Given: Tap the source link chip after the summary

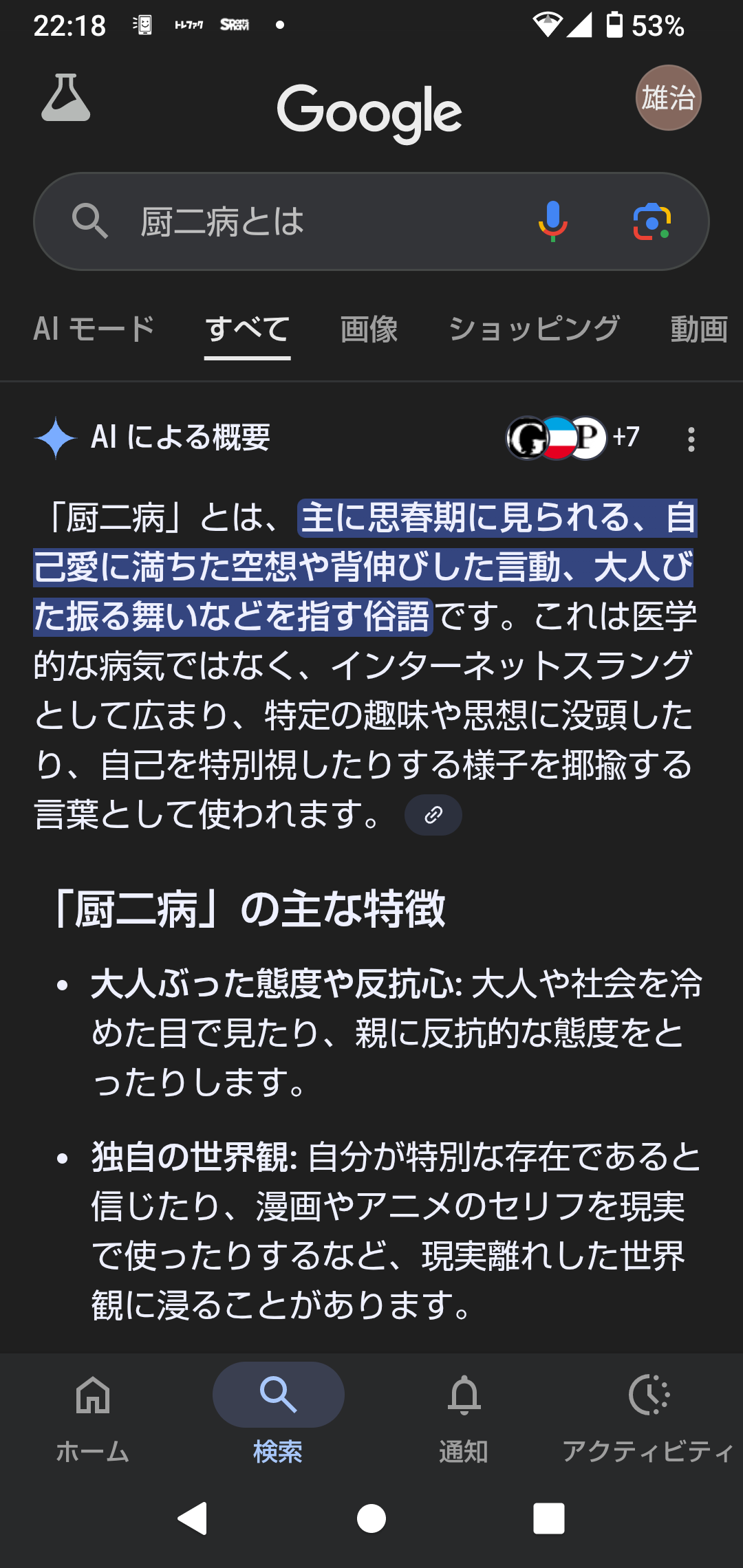Looking at the screenshot, I should tap(433, 815).
